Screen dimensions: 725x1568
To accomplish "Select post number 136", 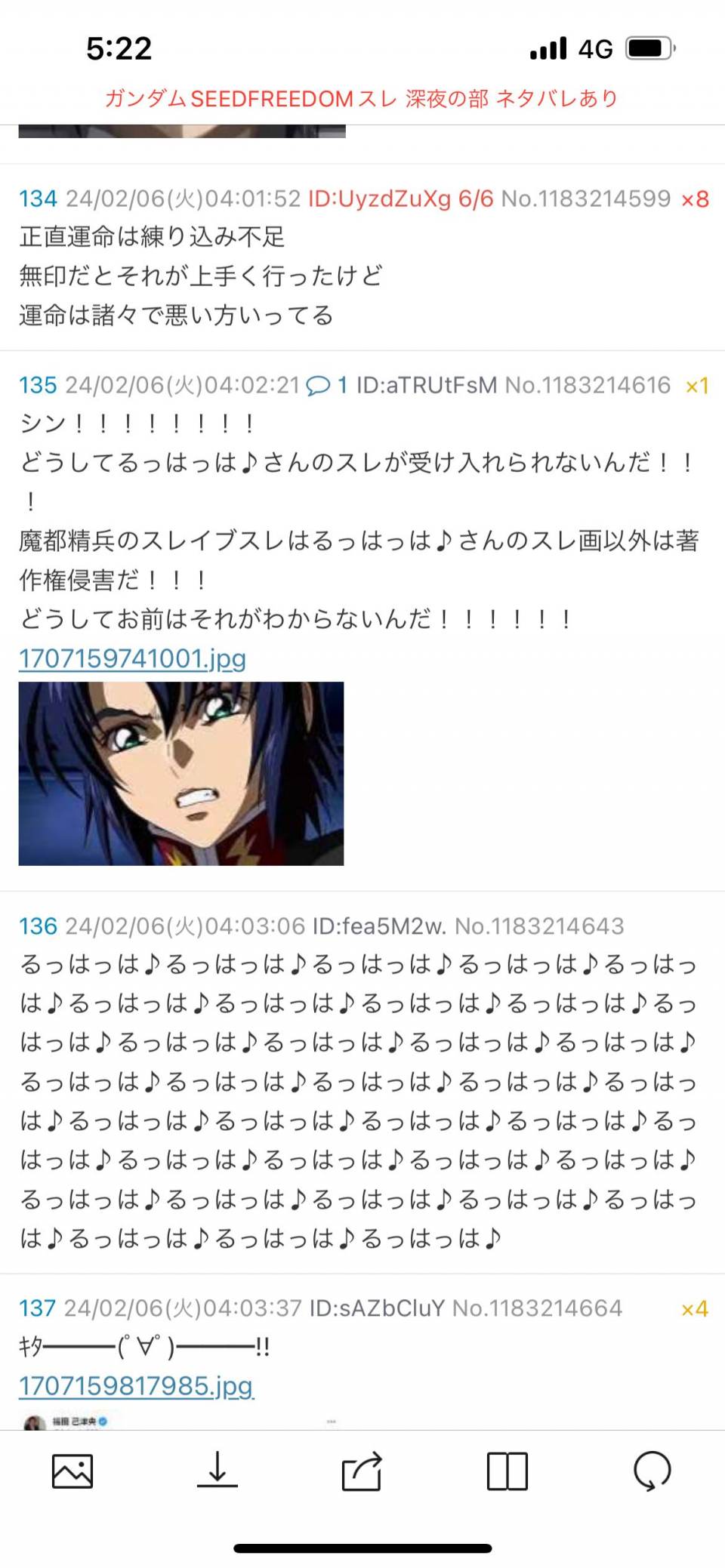I will tap(38, 926).
